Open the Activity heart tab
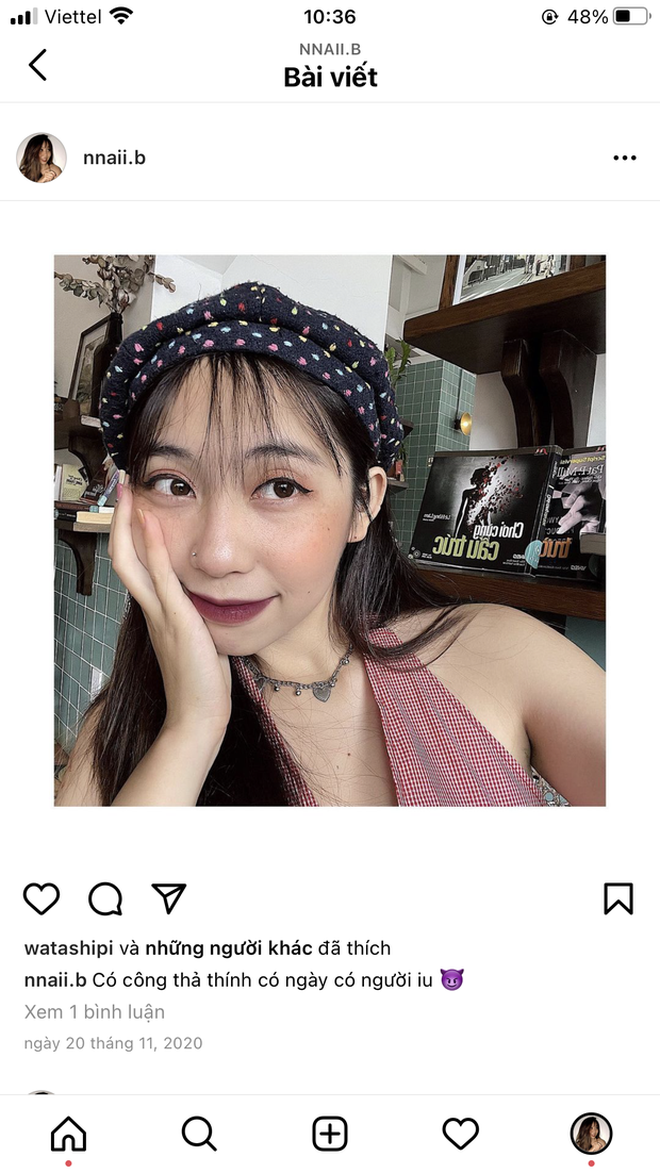 (460, 1133)
